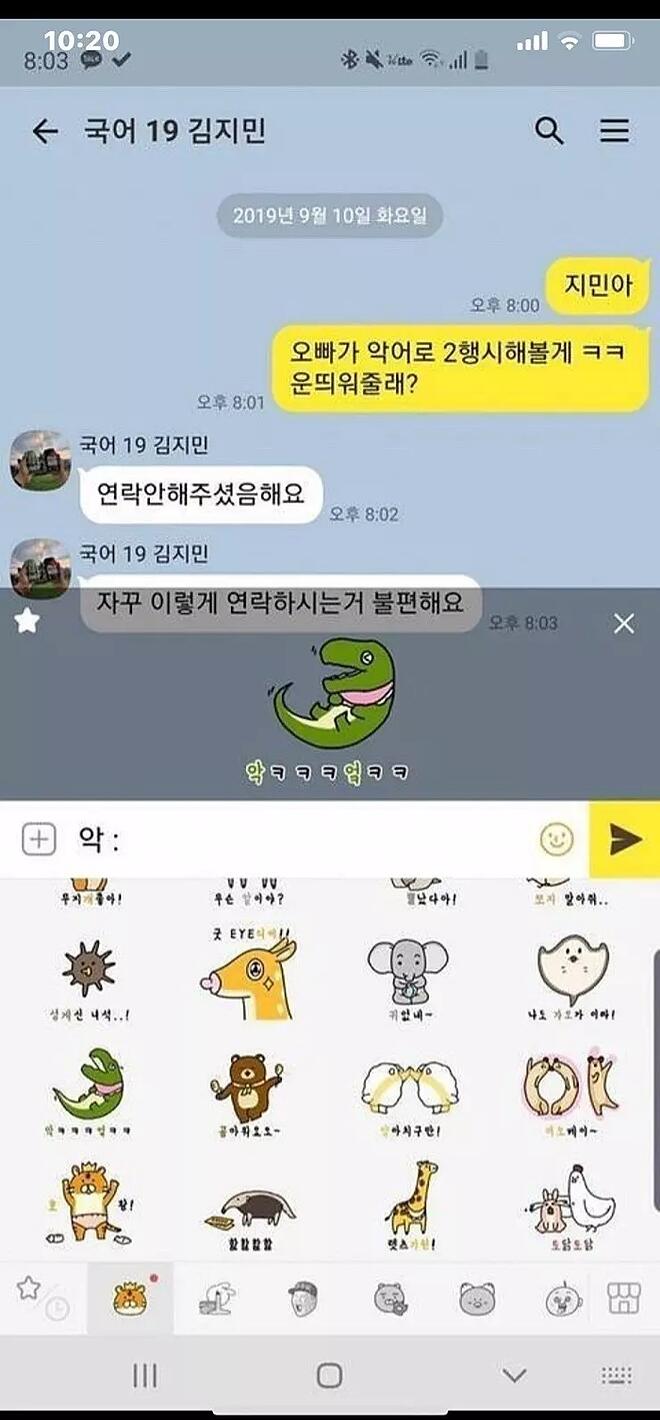
Task: Search within this chat
Action: [549, 131]
